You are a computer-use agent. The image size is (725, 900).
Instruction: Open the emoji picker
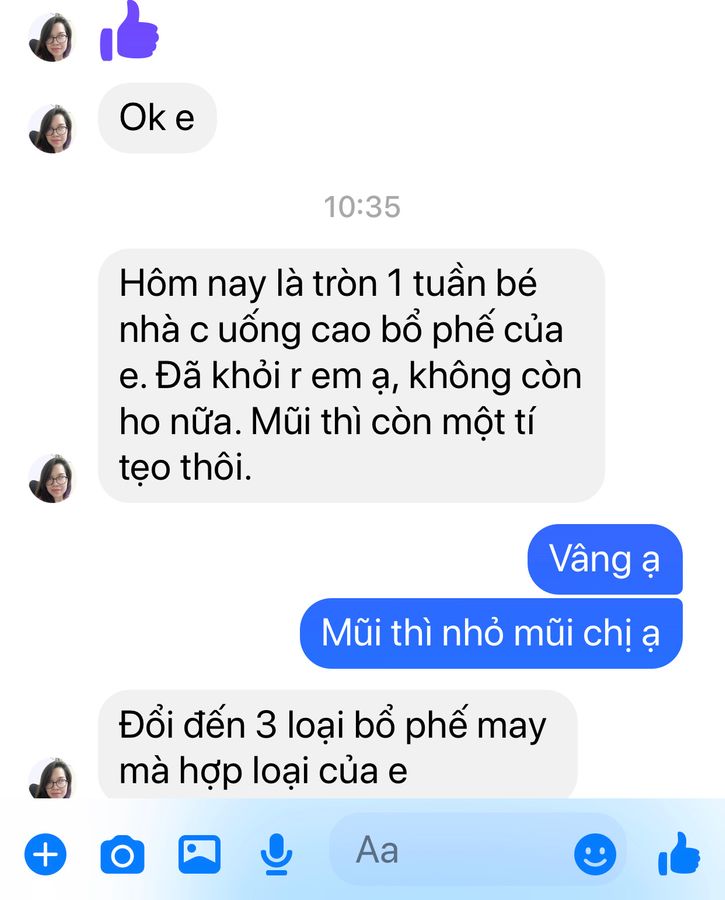595,855
